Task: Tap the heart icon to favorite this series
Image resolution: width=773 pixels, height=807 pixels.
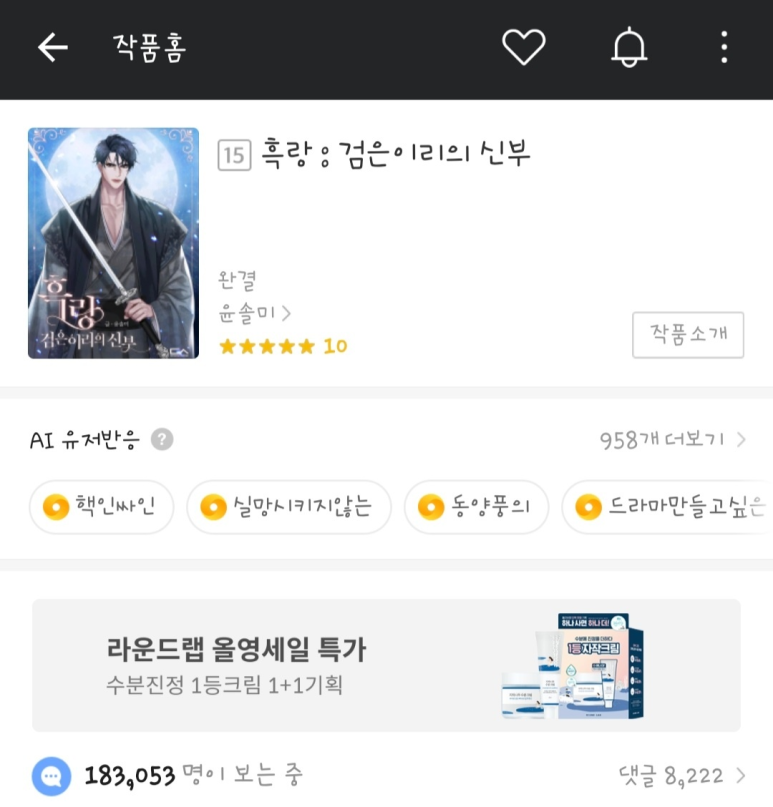Action: pyautogui.click(x=524, y=46)
